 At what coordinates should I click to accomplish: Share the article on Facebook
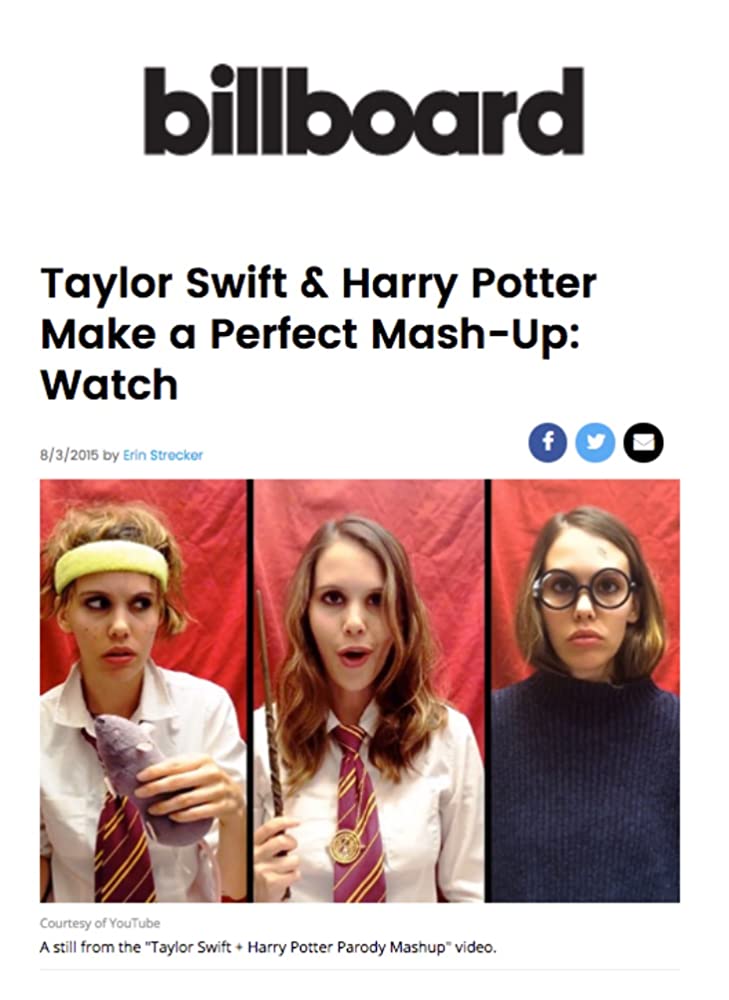547,442
